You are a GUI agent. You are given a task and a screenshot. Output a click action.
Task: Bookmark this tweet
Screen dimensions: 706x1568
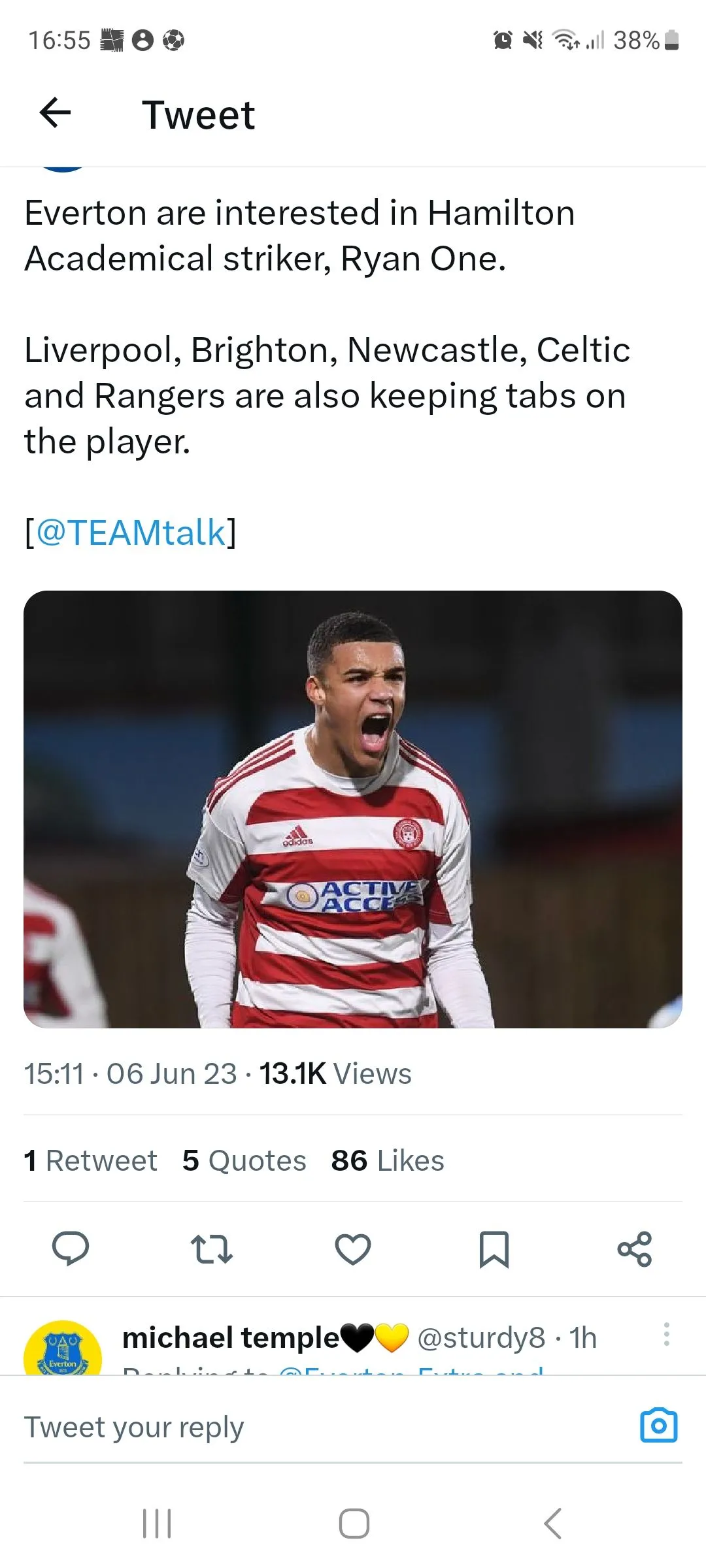494,1249
